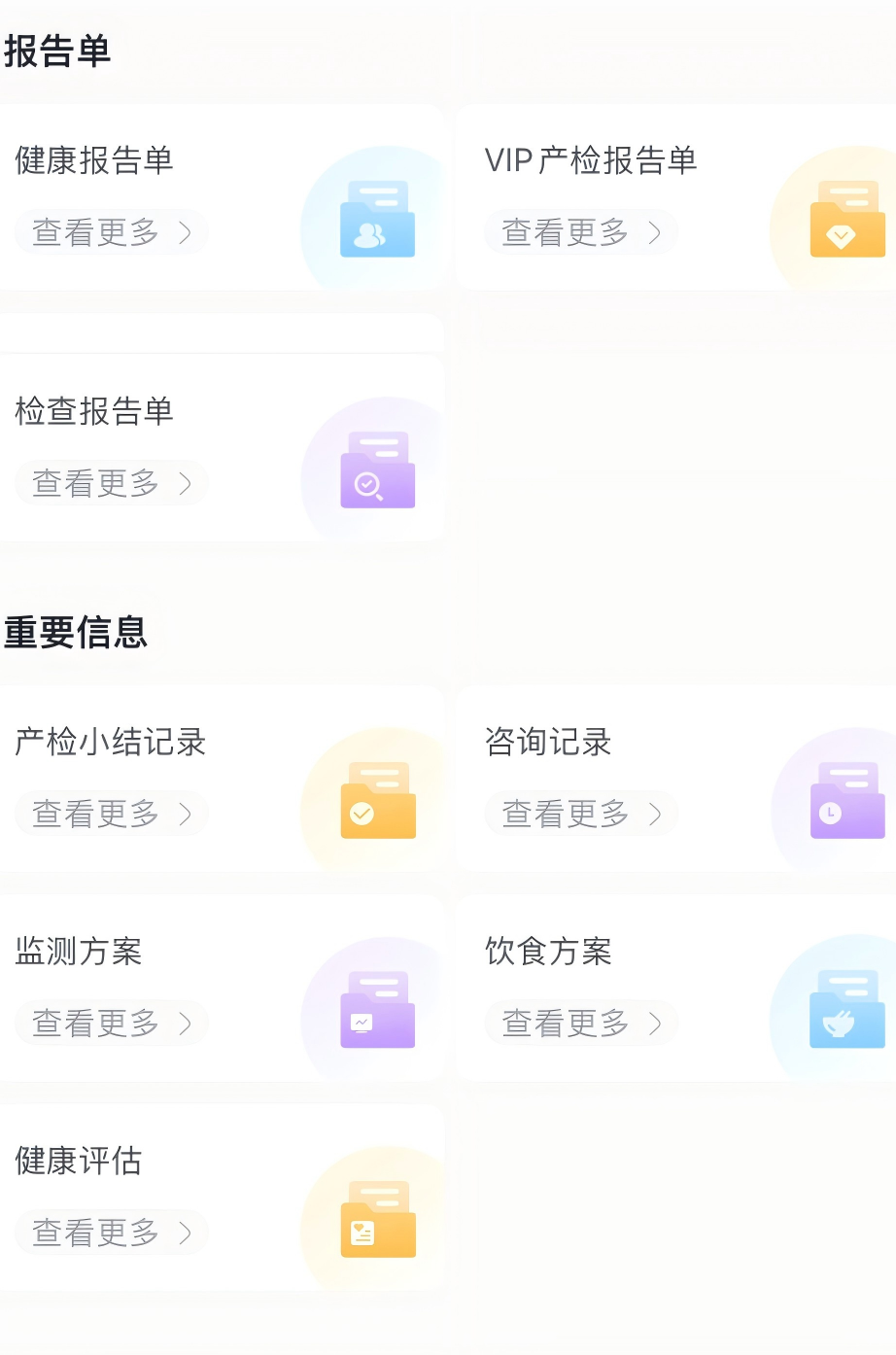View more of 监测方案
The height and width of the screenshot is (1355, 896).
111,1023
